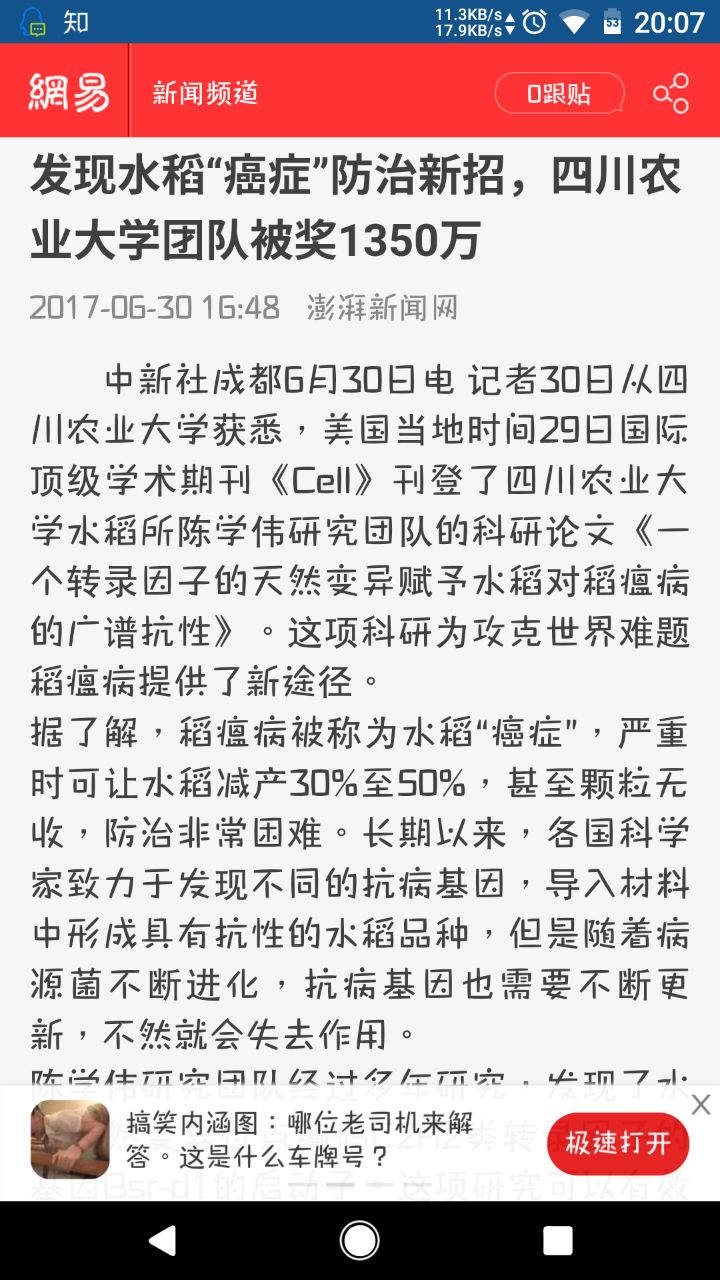
Task: Share this article
Action: tap(670, 93)
